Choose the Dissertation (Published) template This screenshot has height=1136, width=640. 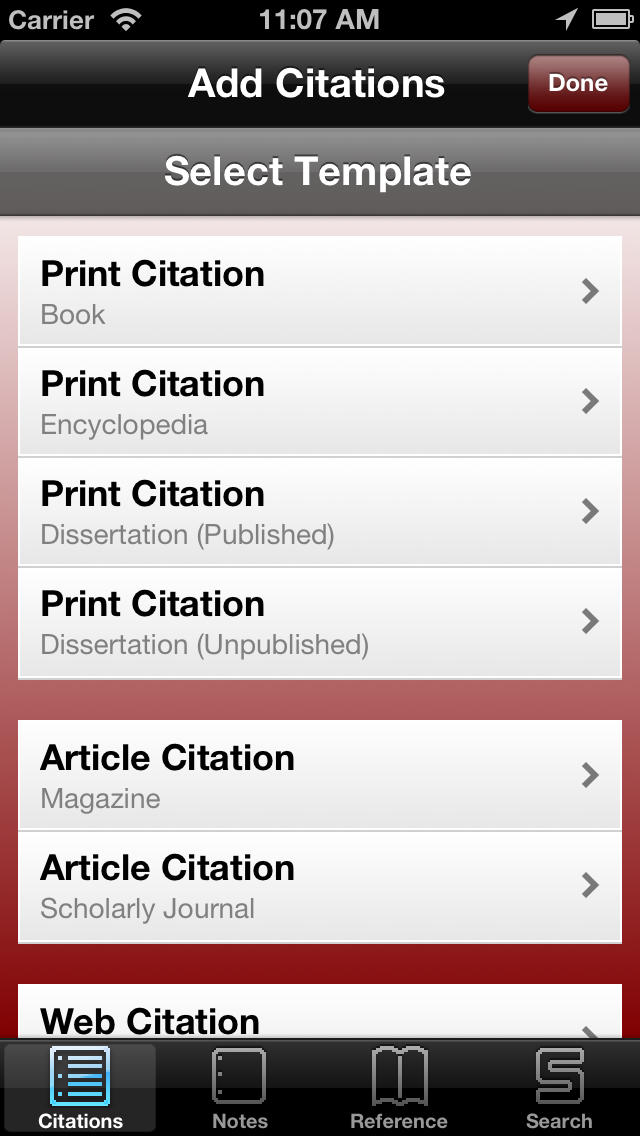[320, 511]
